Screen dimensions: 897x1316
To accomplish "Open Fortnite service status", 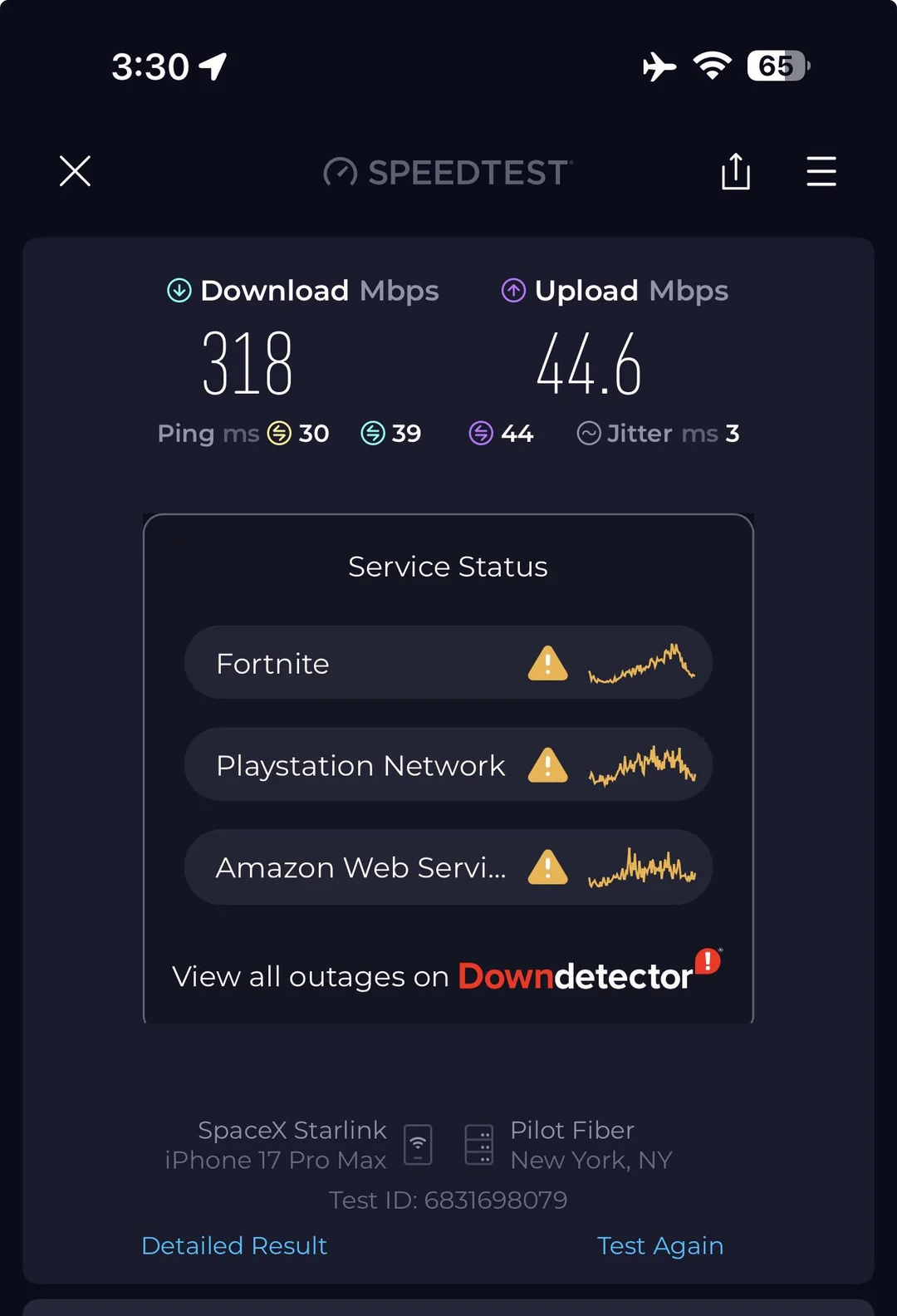I will [x=448, y=663].
